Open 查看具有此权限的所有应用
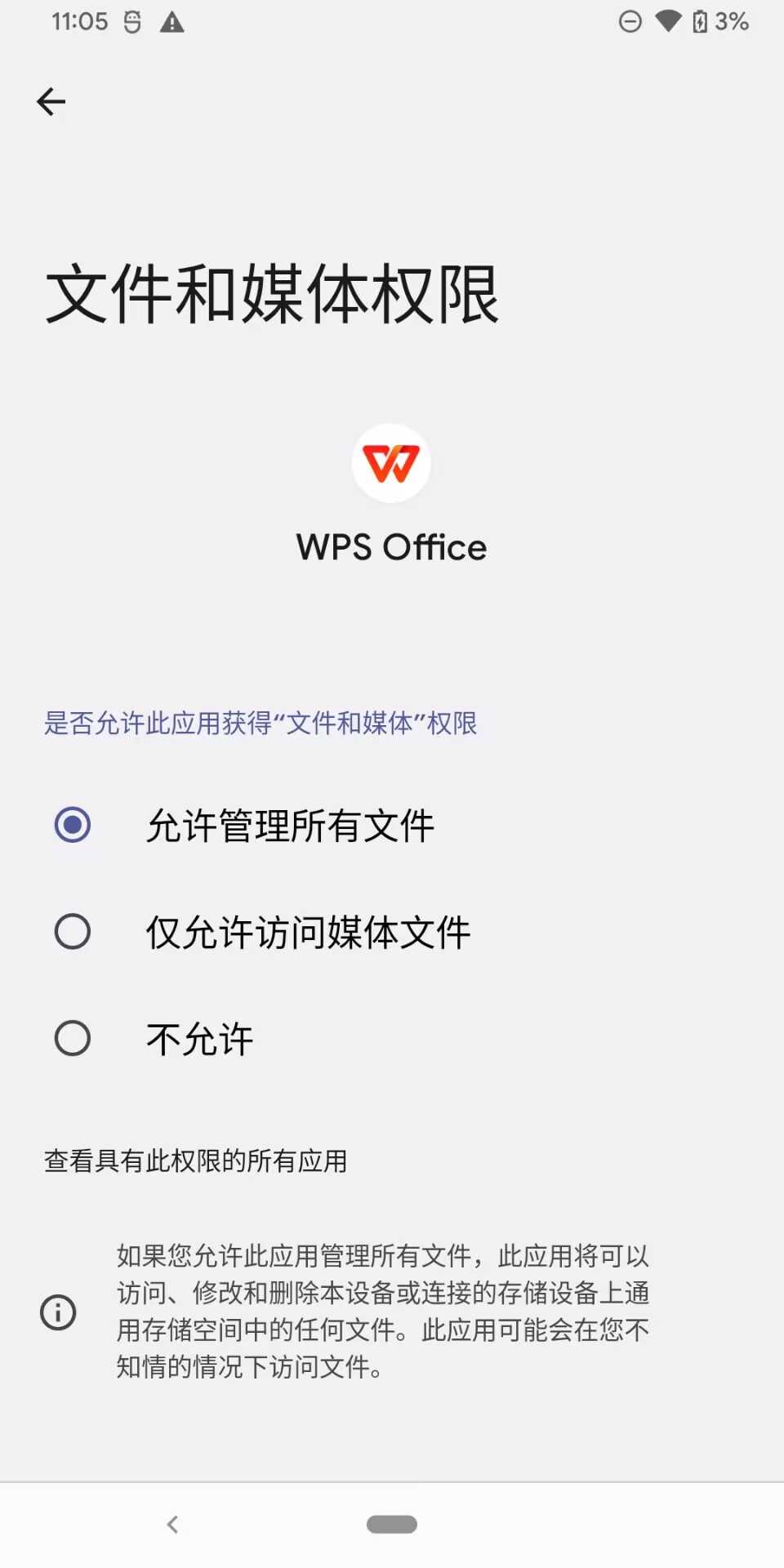This screenshot has width=784, height=1568. coord(196,1160)
